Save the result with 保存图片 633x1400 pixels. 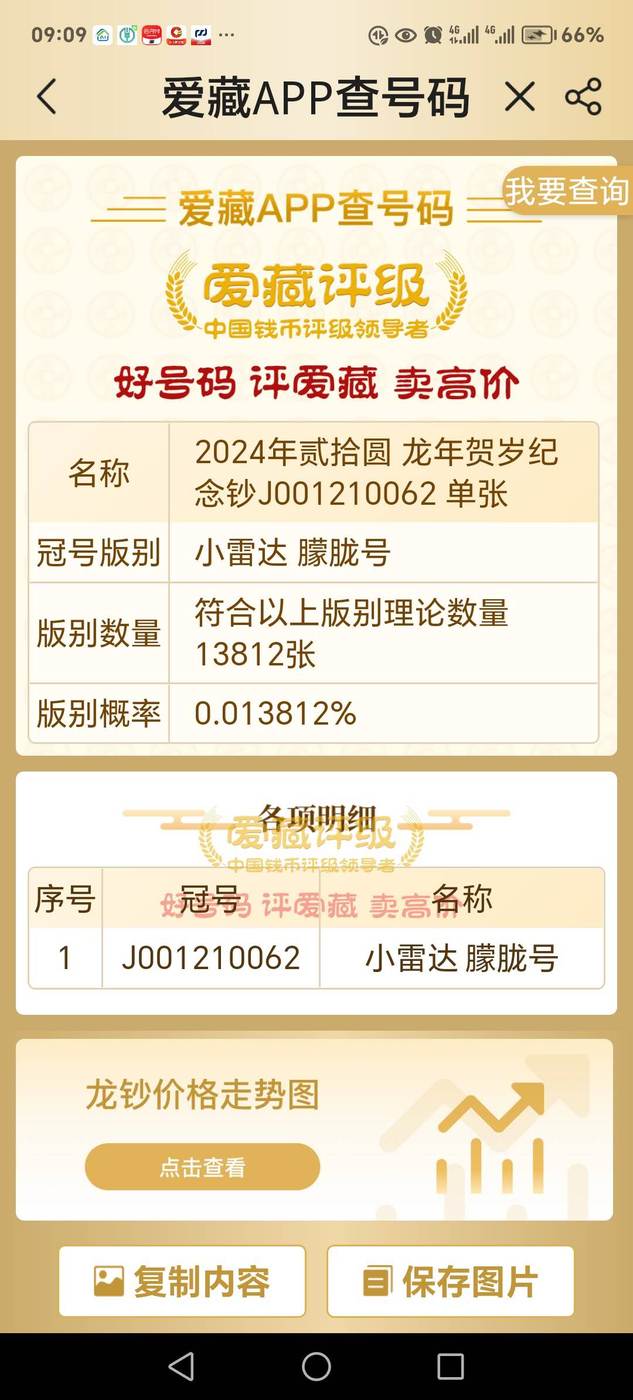coord(450,1281)
